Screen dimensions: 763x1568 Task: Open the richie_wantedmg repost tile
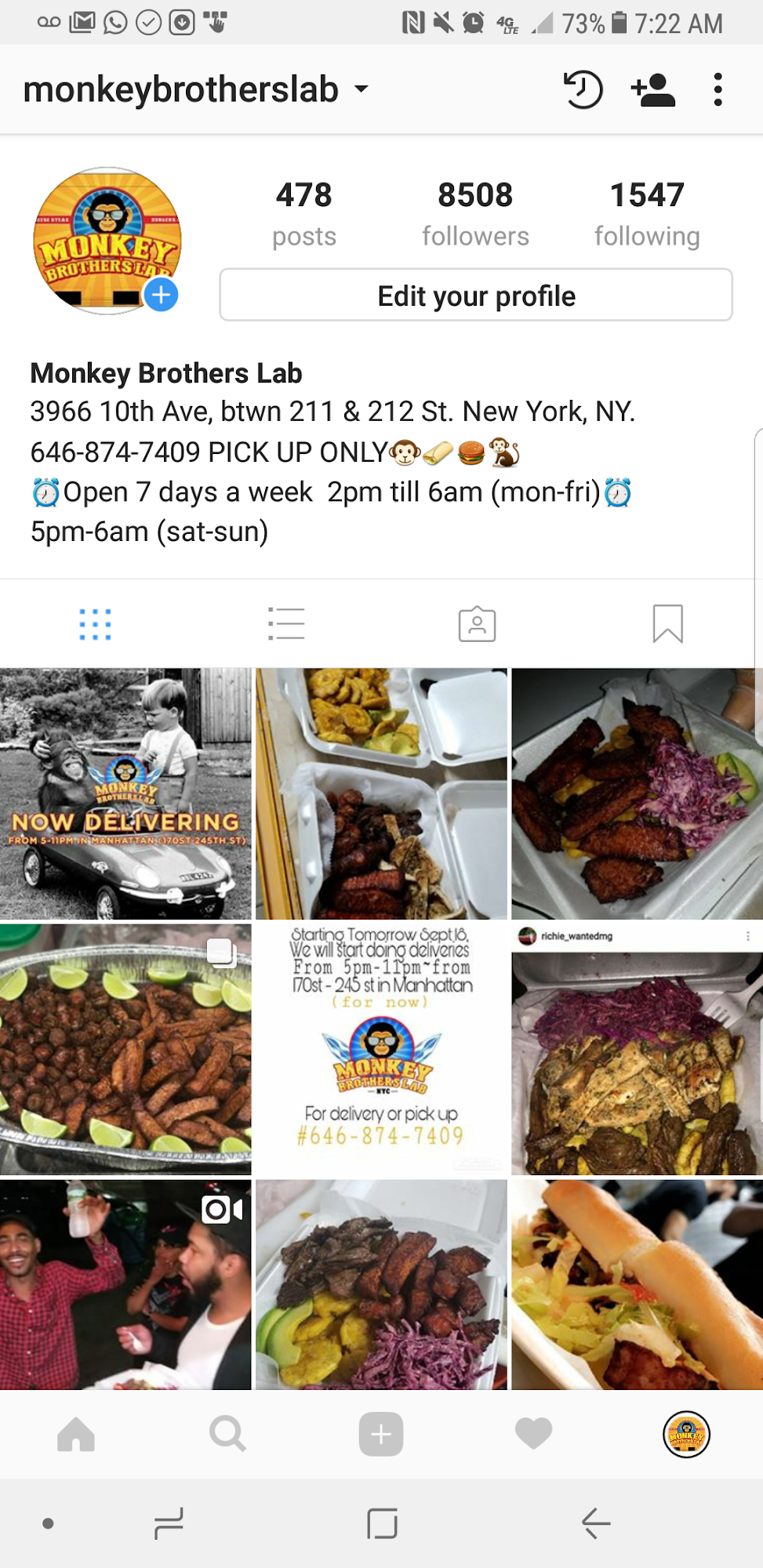coord(637,1049)
